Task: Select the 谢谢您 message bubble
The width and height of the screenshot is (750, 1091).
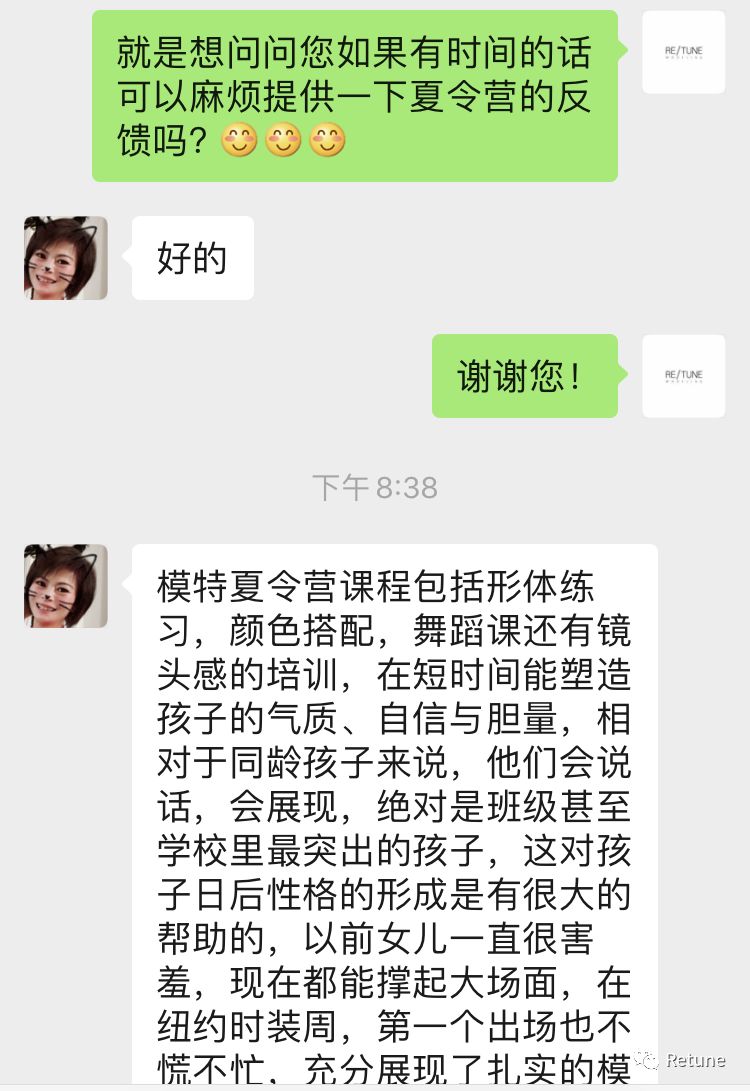Action: pyautogui.click(x=525, y=376)
